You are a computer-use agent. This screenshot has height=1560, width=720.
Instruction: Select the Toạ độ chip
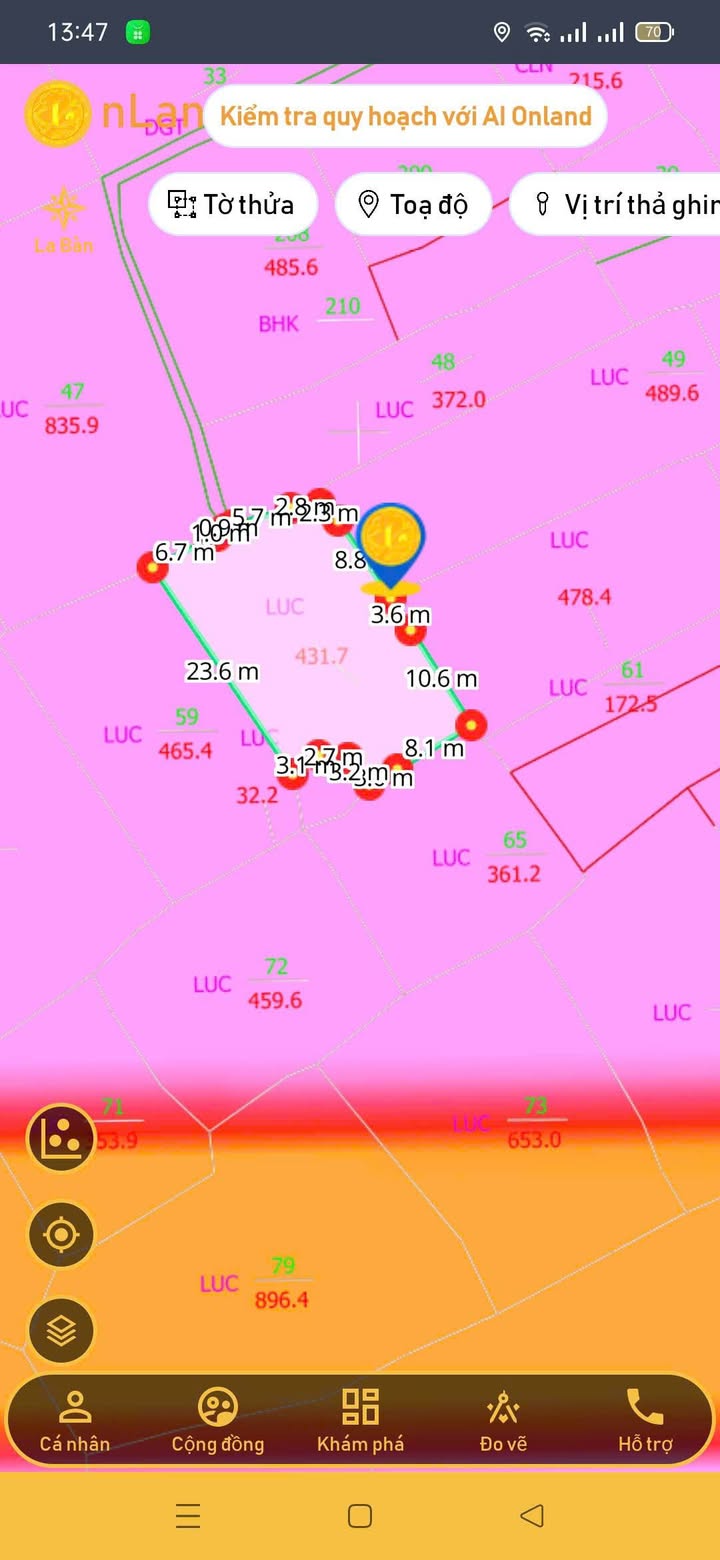pyautogui.click(x=413, y=205)
